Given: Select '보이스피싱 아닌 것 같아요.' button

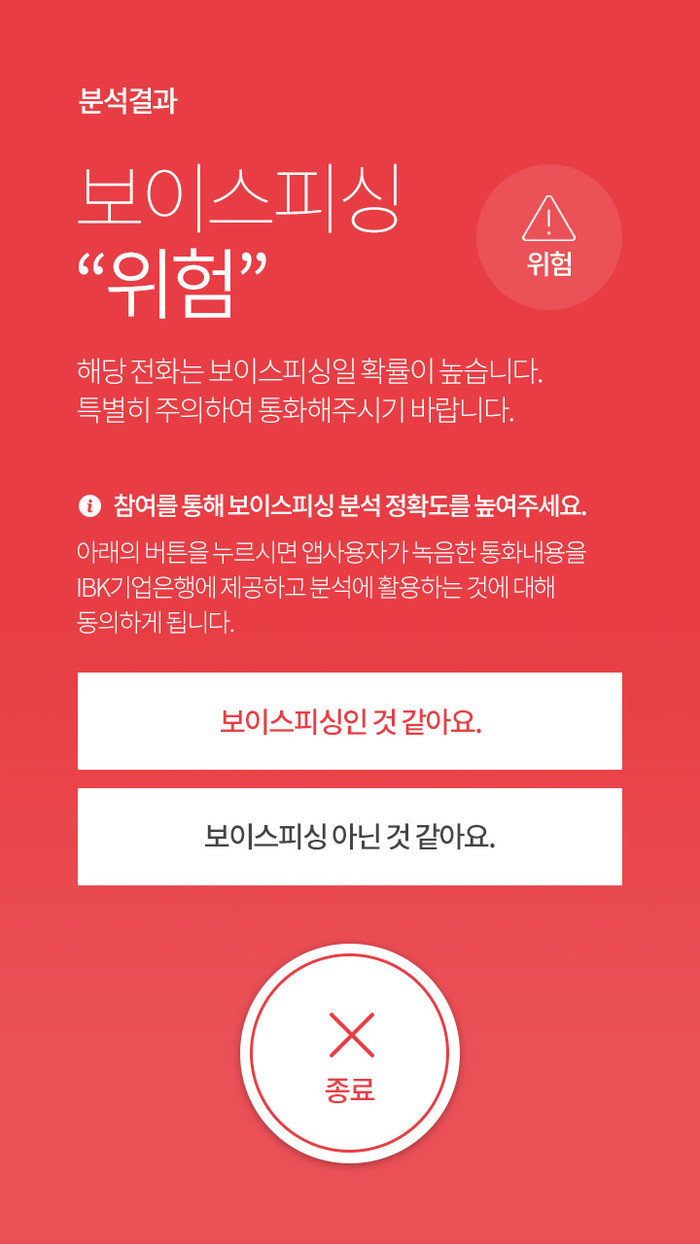Looking at the screenshot, I should 350,837.
